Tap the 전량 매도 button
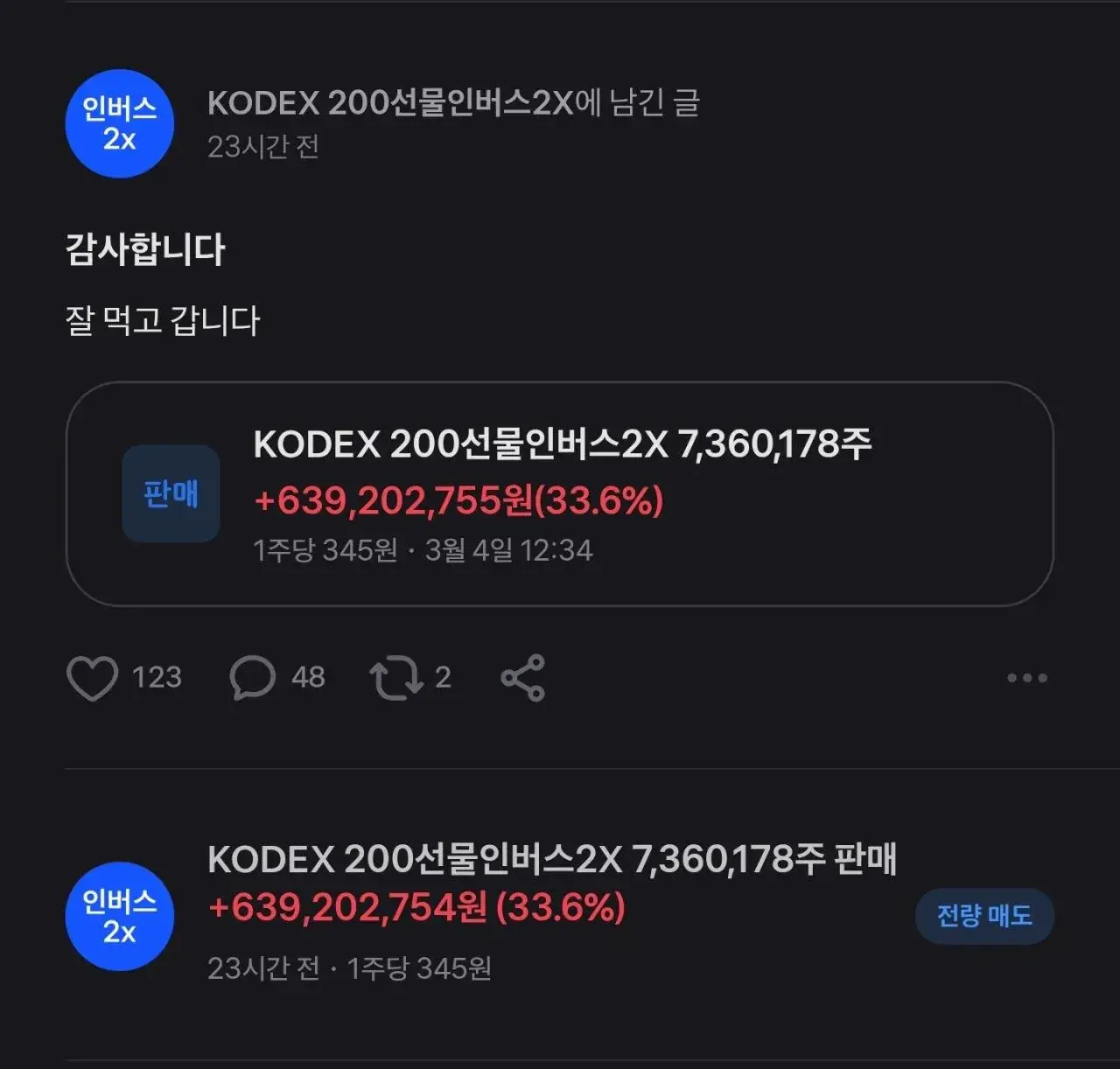This screenshot has width=1120, height=1069. [983, 916]
